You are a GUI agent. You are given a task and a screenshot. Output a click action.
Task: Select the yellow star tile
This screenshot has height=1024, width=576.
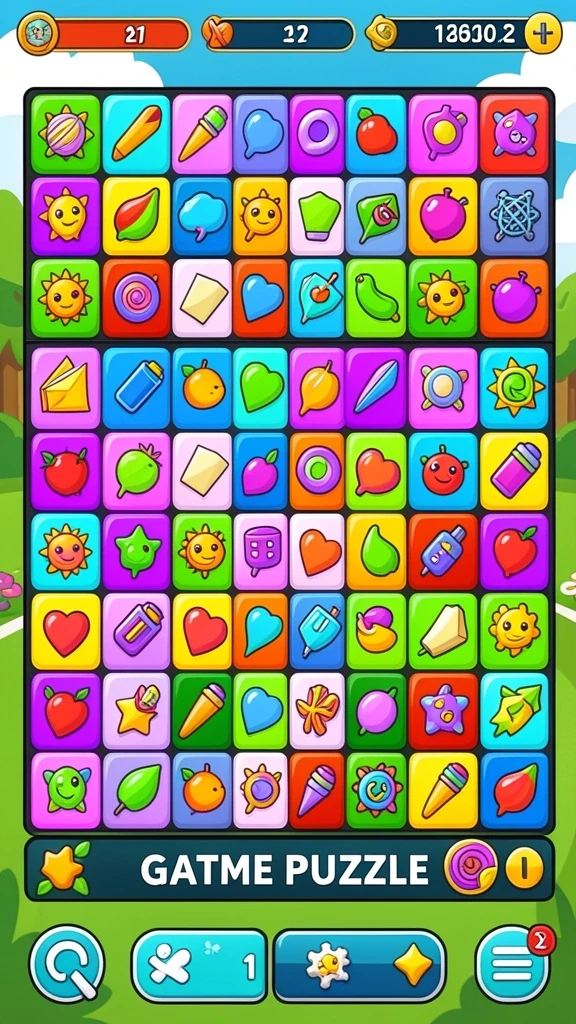(136, 711)
